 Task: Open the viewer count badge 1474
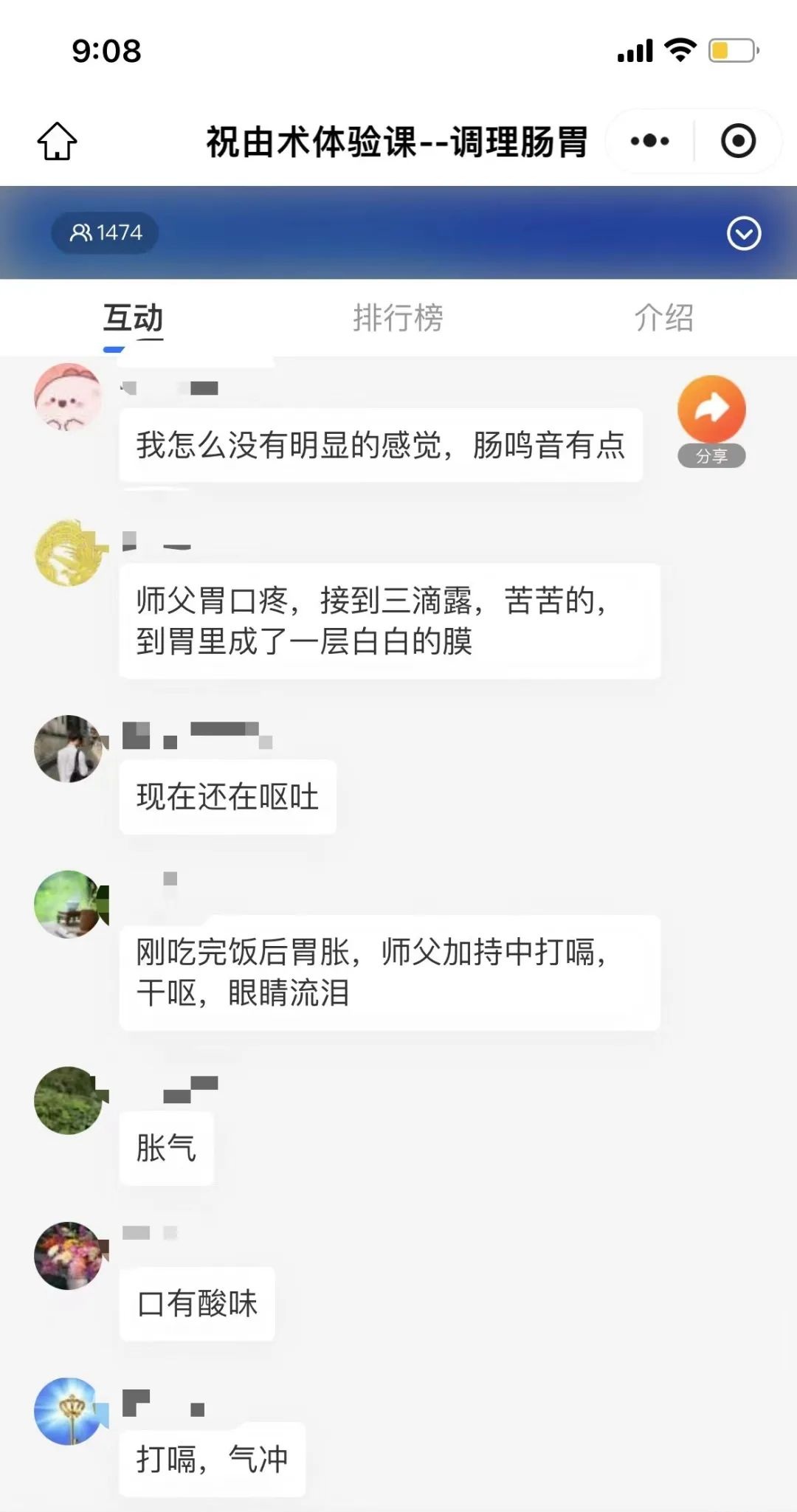(x=105, y=233)
